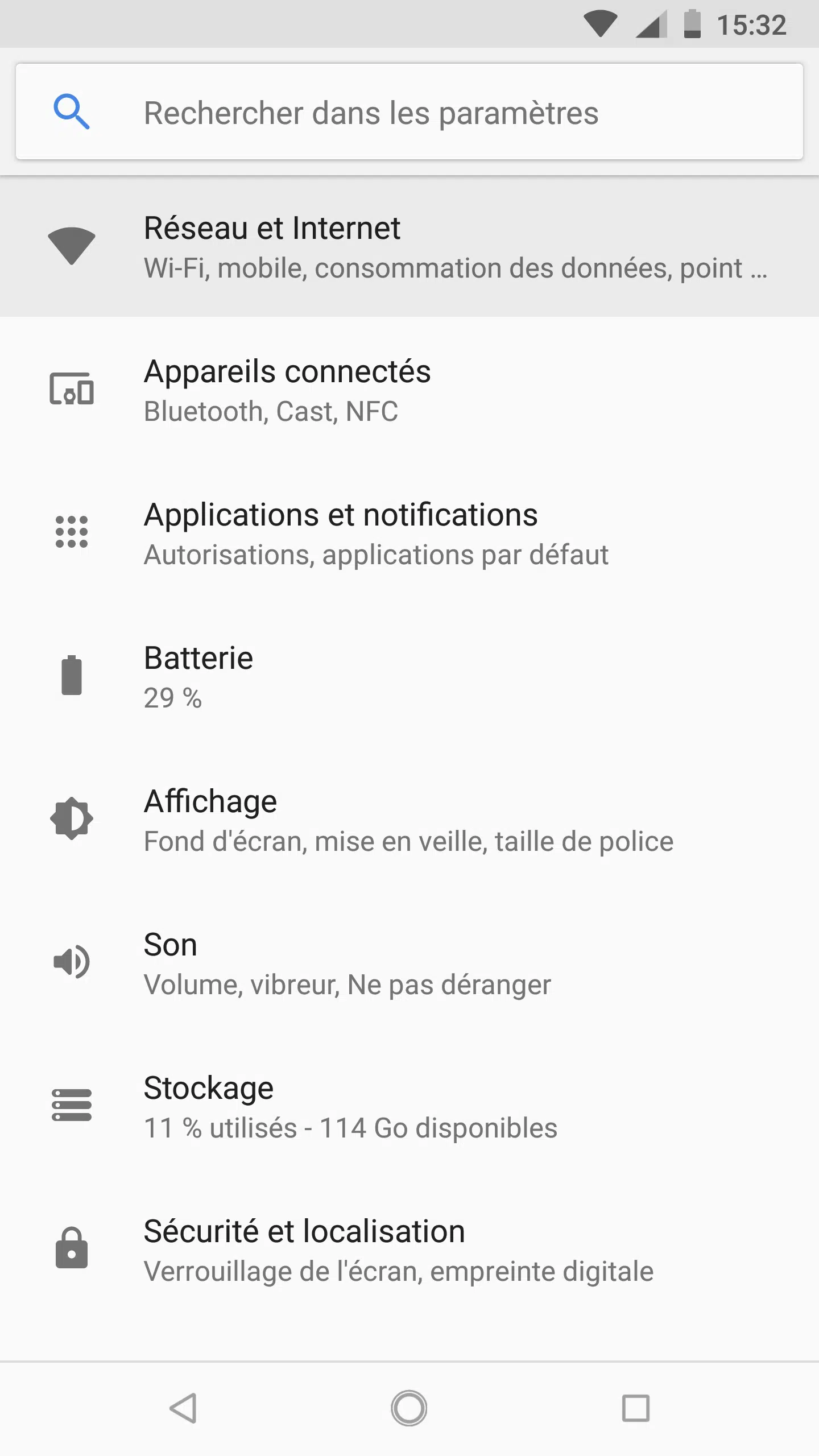
Task: Open Sécurité et localisation
Action: click(409, 1250)
